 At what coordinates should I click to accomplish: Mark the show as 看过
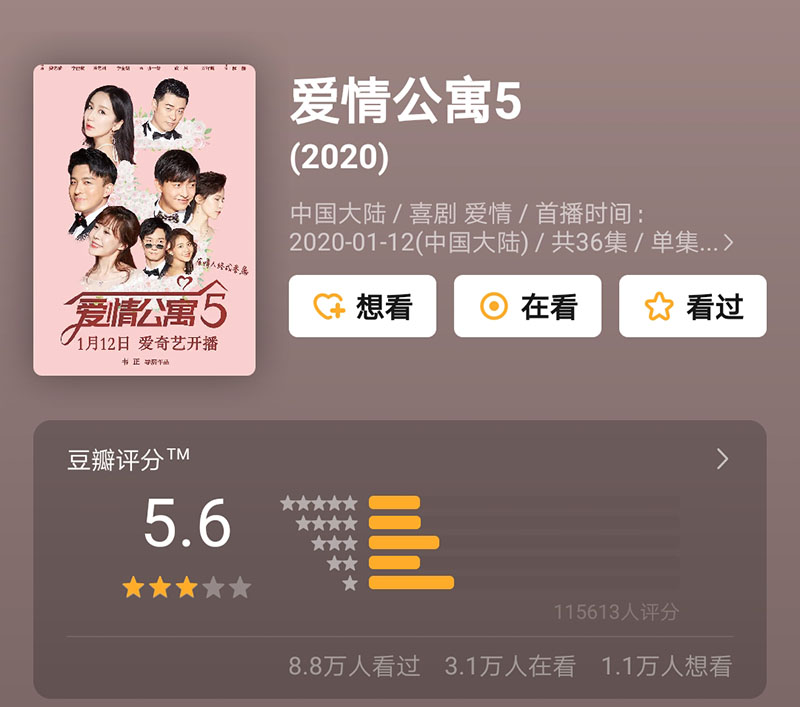(x=692, y=306)
